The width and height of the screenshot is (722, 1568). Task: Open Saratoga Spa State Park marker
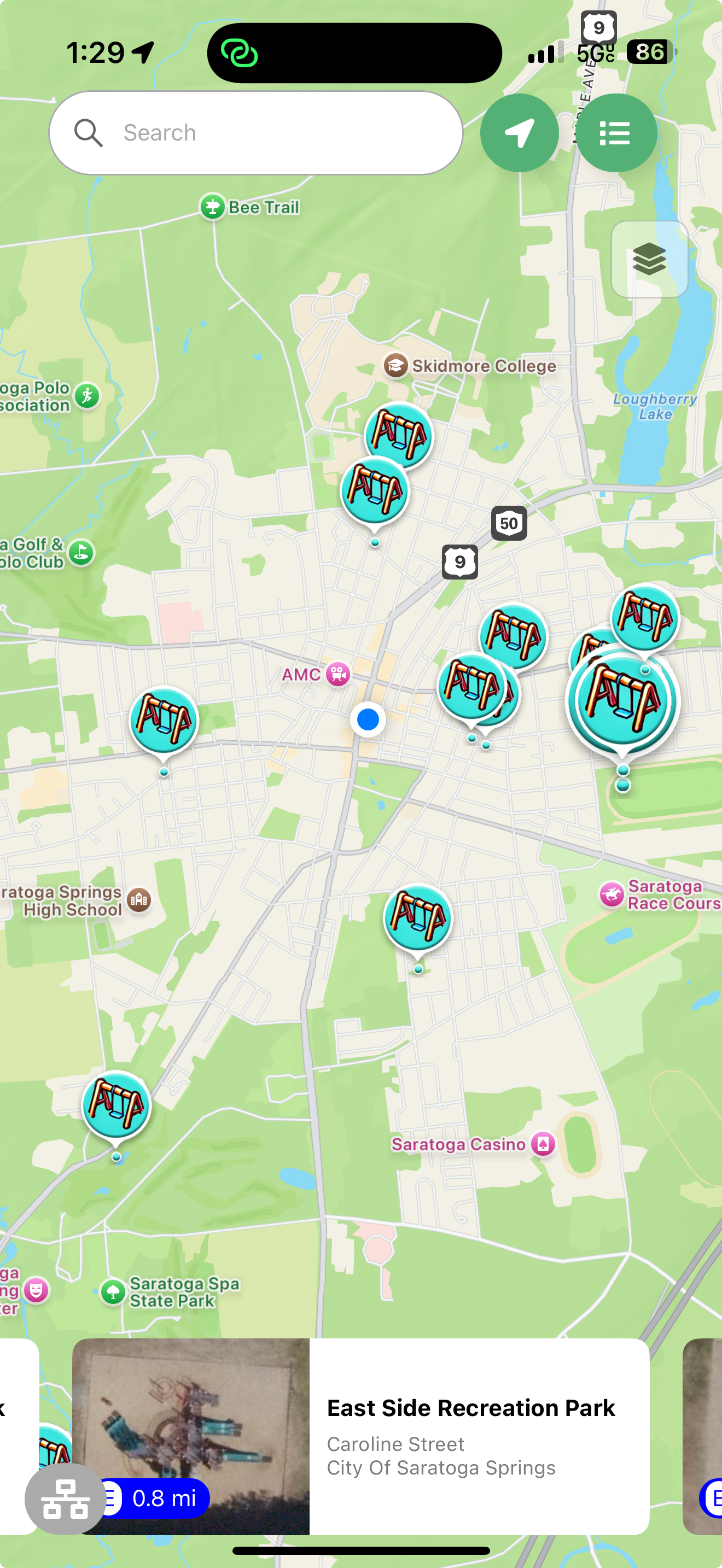113,1292
